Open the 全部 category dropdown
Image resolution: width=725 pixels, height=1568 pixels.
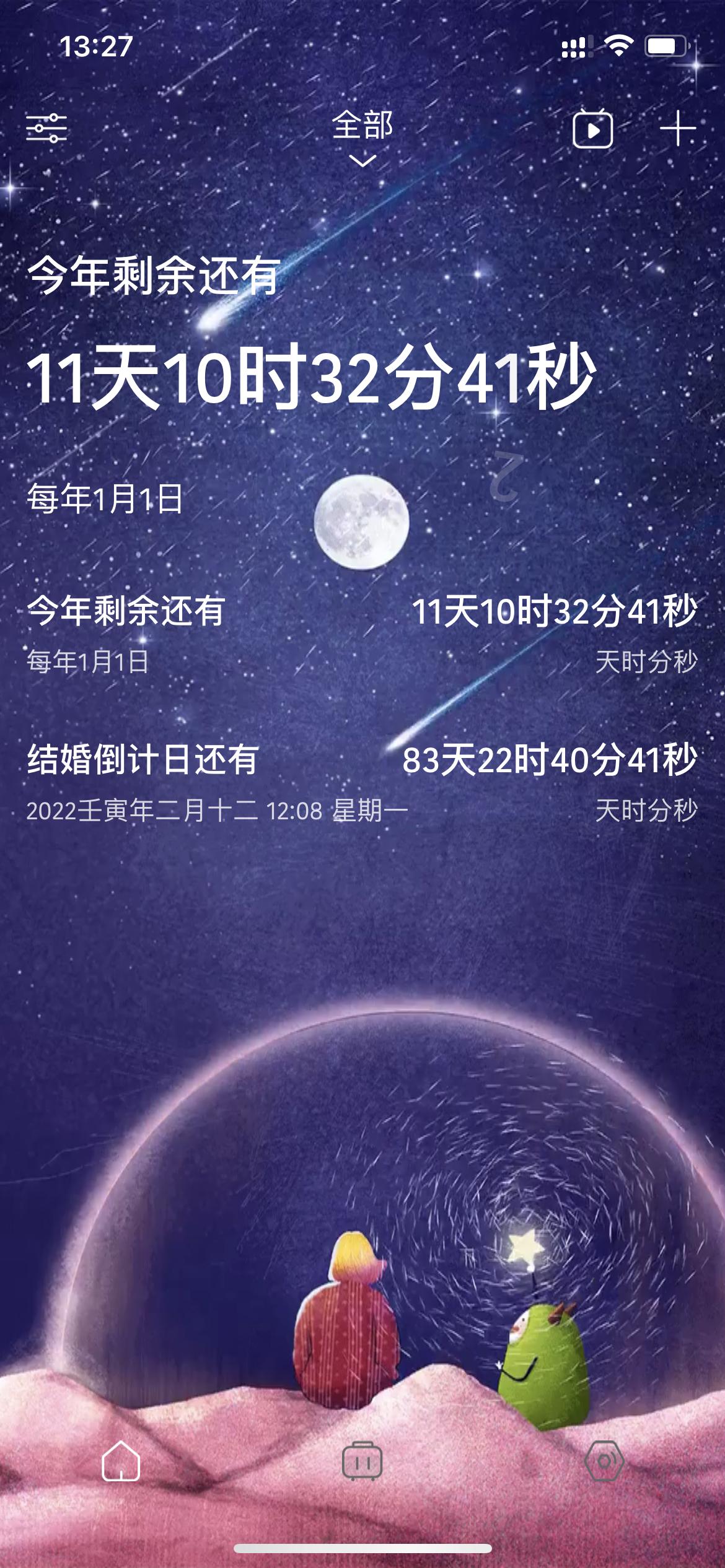[362, 126]
